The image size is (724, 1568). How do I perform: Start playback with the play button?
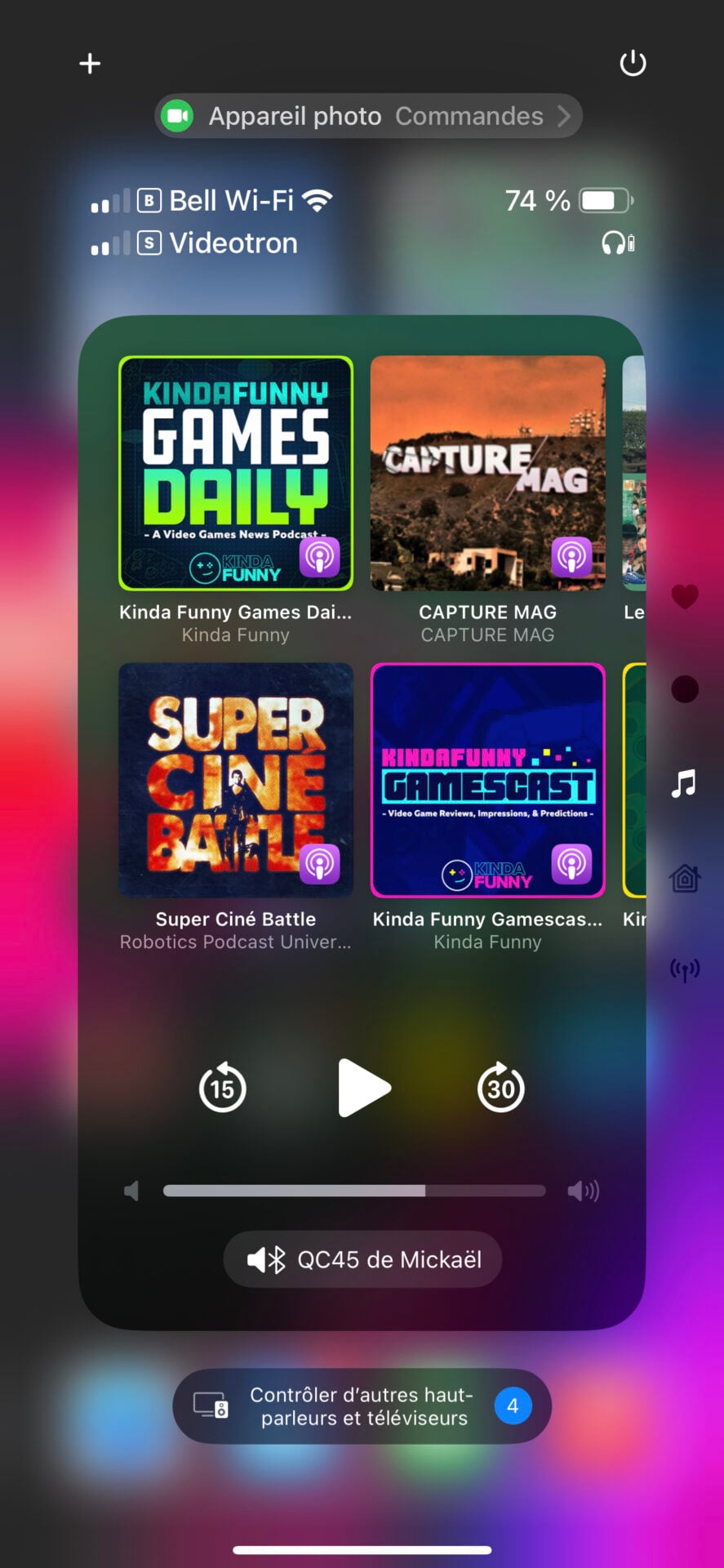click(x=363, y=1088)
